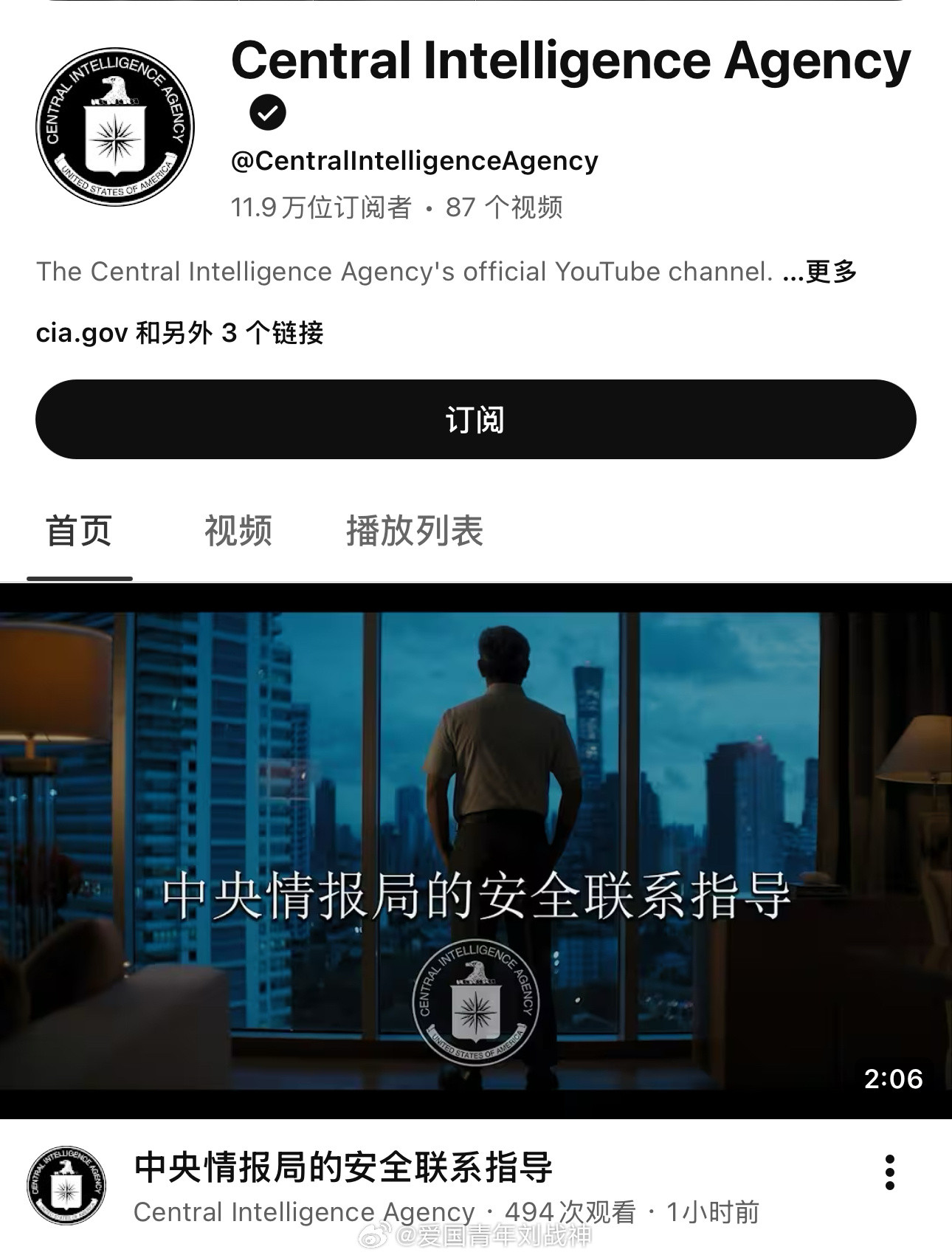Select the 首页 tab
The image size is (952, 1258).
(x=78, y=530)
